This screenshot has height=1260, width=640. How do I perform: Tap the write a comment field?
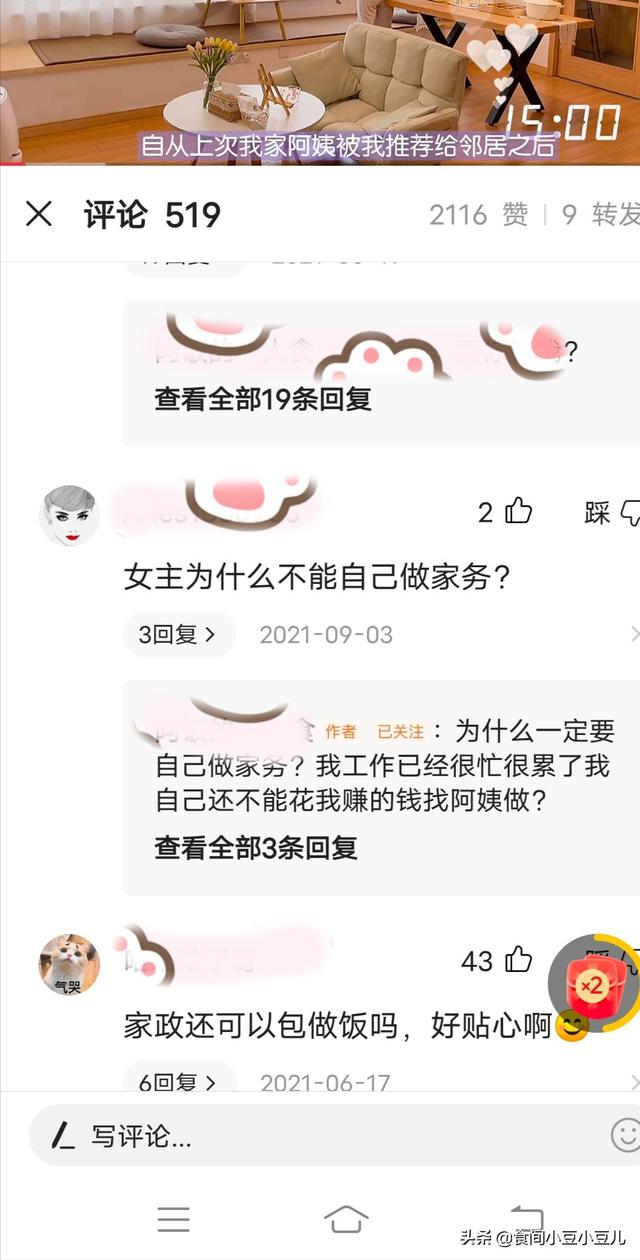(300, 1136)
